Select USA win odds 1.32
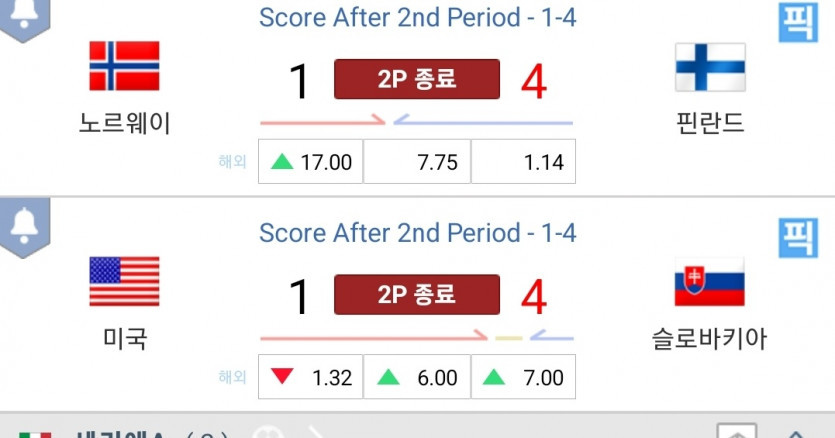Image resolution: width=835 pixels, height=438 pixels. coord(311,377)
